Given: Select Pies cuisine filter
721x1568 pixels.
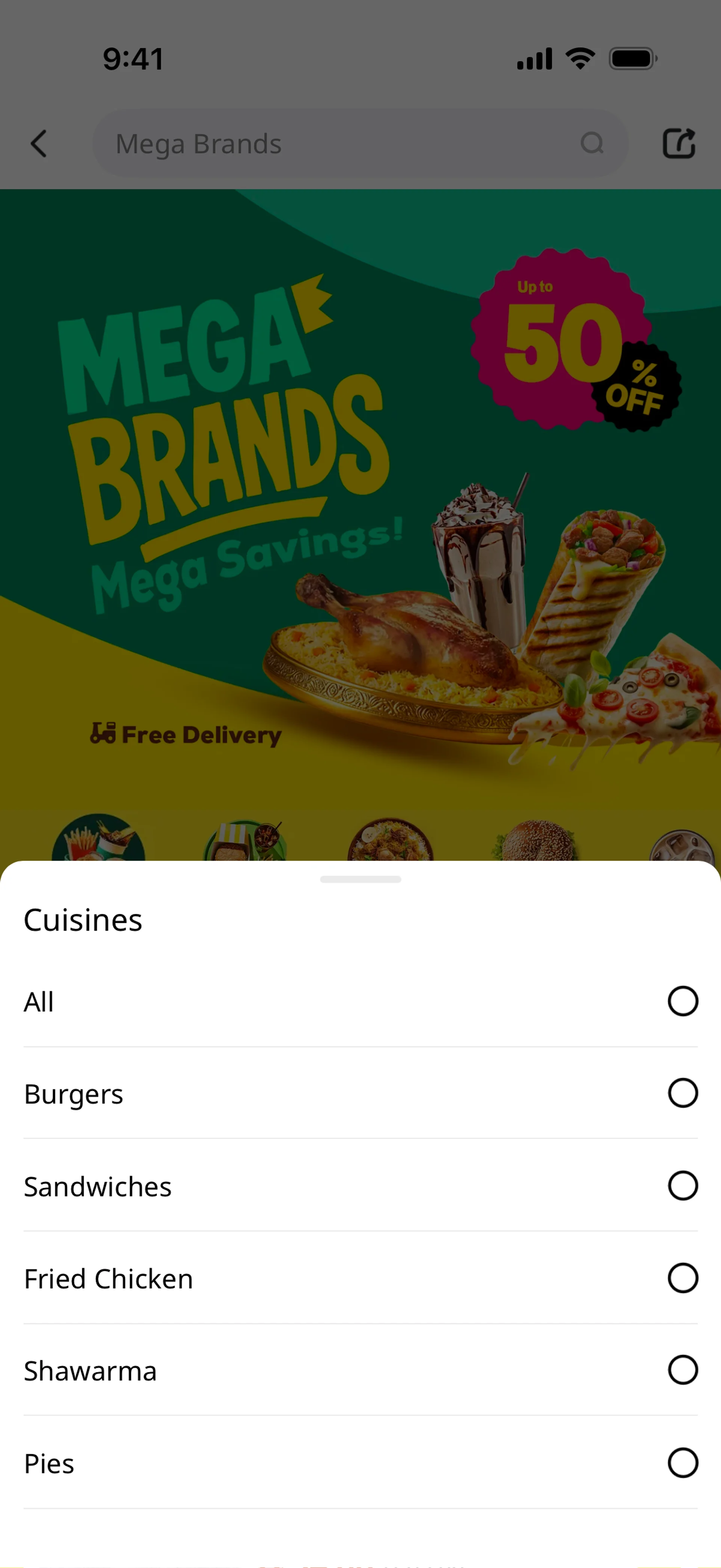Looking at the screenshot, I should (x=682, y=1463).
